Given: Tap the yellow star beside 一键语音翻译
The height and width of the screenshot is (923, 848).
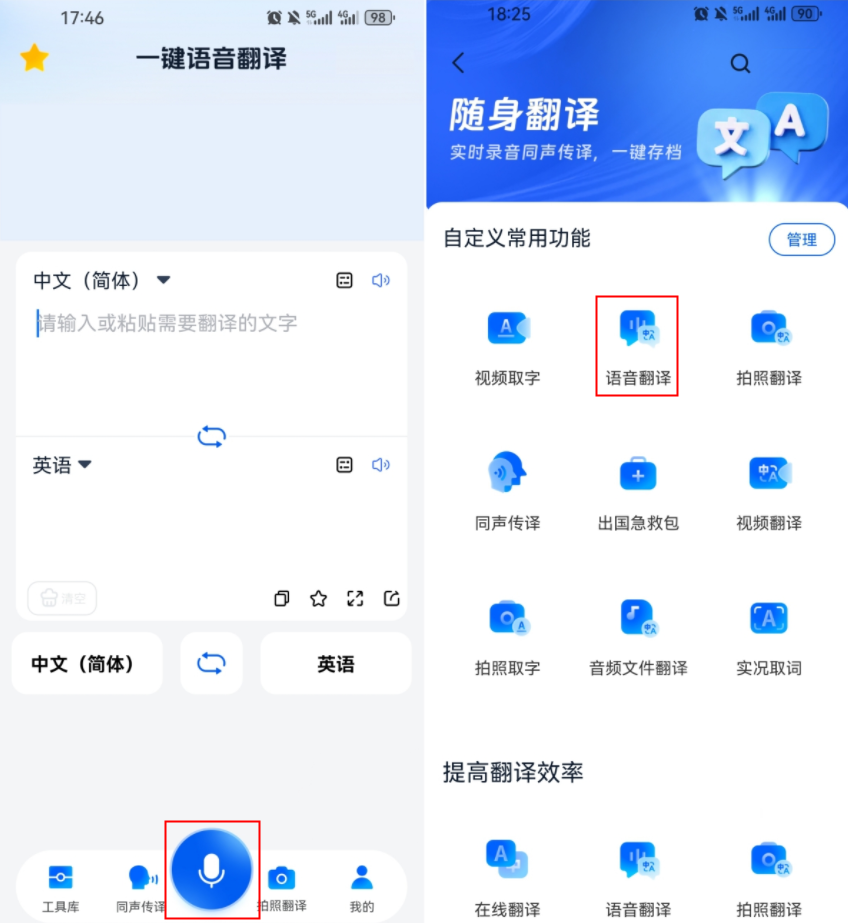Looking at the screenshot, I should (34, 58).
